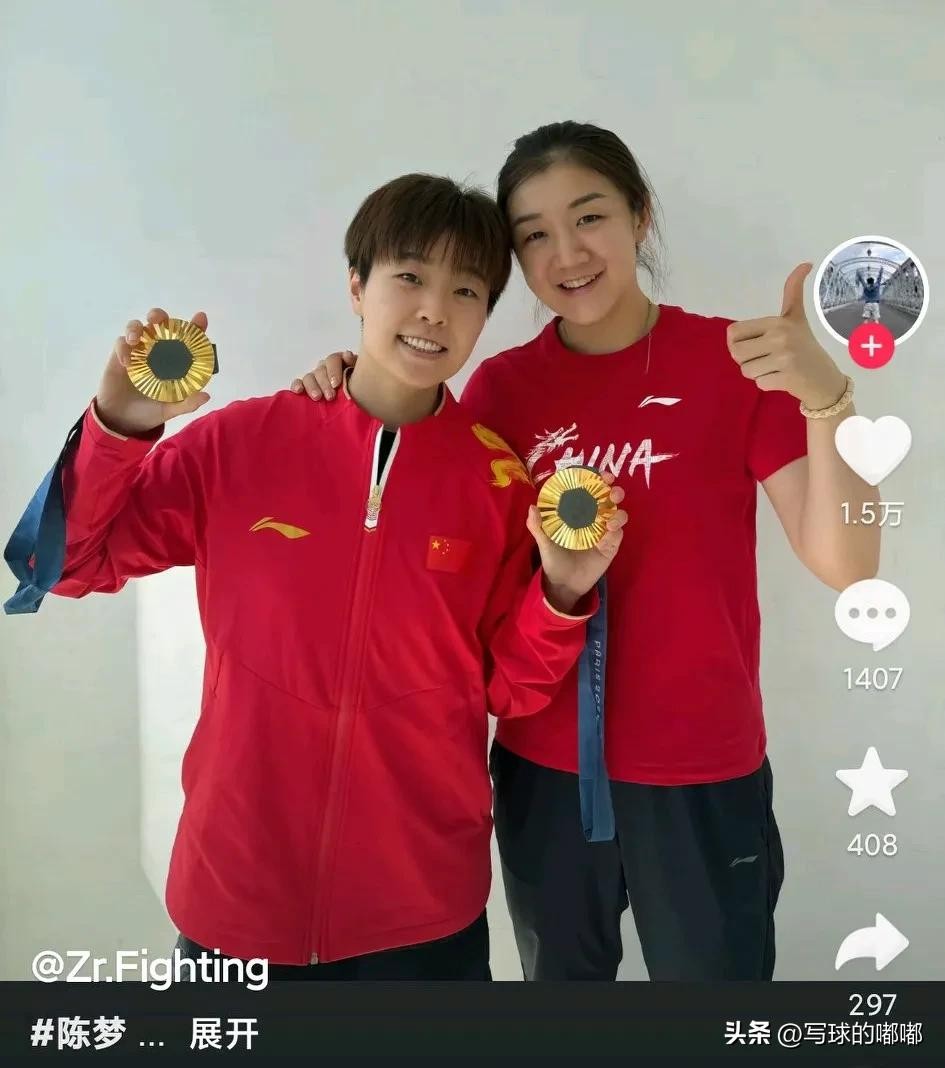Add this video to favorites with the star
Image resolution: width=945 pixels, height=1068 pixels.
coord(872,783)
